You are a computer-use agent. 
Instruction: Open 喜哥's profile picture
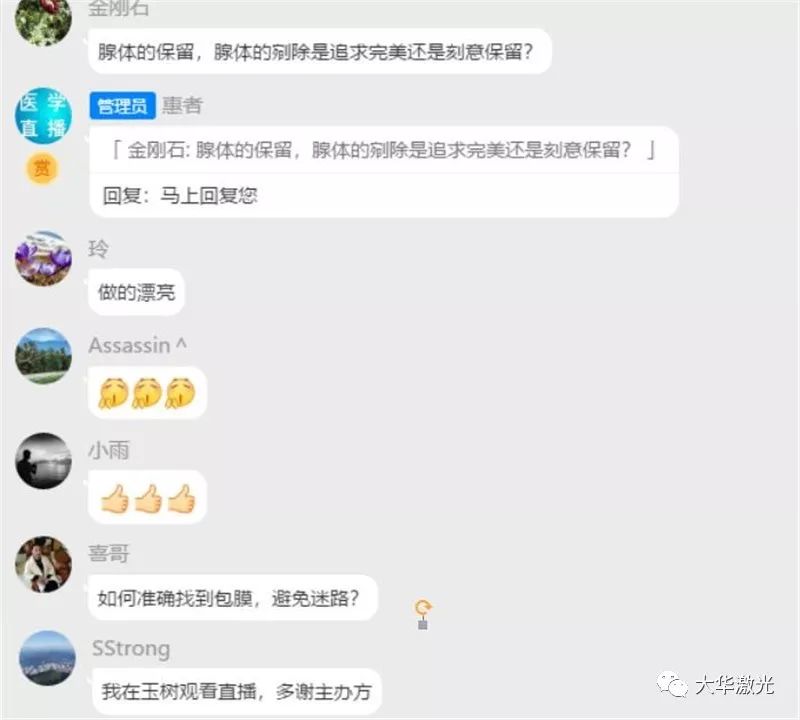coord(43,565)
